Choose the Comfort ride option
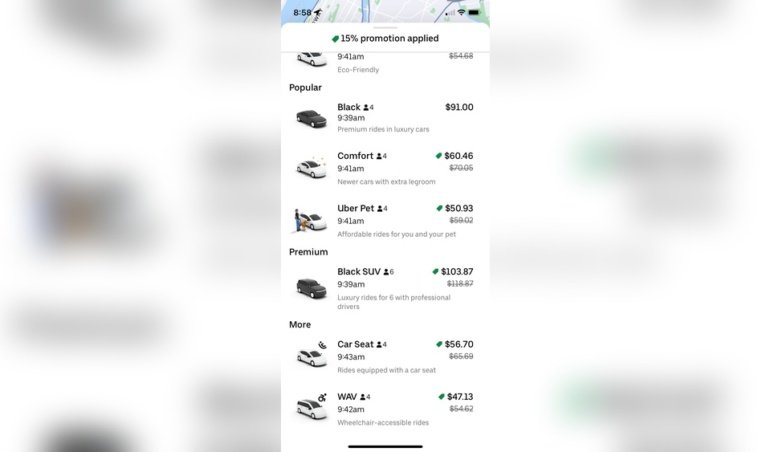Image resolution: width=770 pixels, height=452 pixels. [385, 167]
